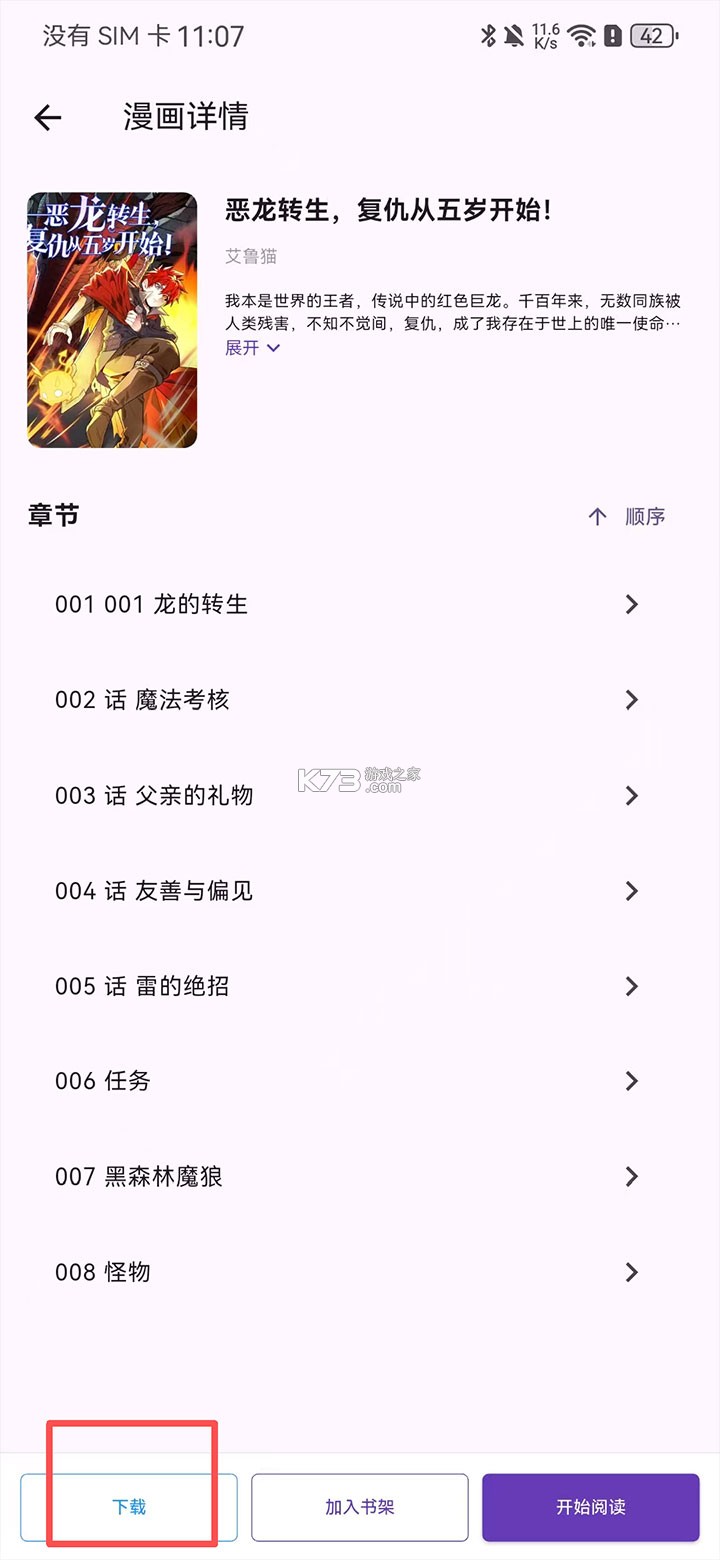The width and height of the screenshot is (720, 1560).
Task: Tap author name 艾鲁猫
Action: point(250,257)
